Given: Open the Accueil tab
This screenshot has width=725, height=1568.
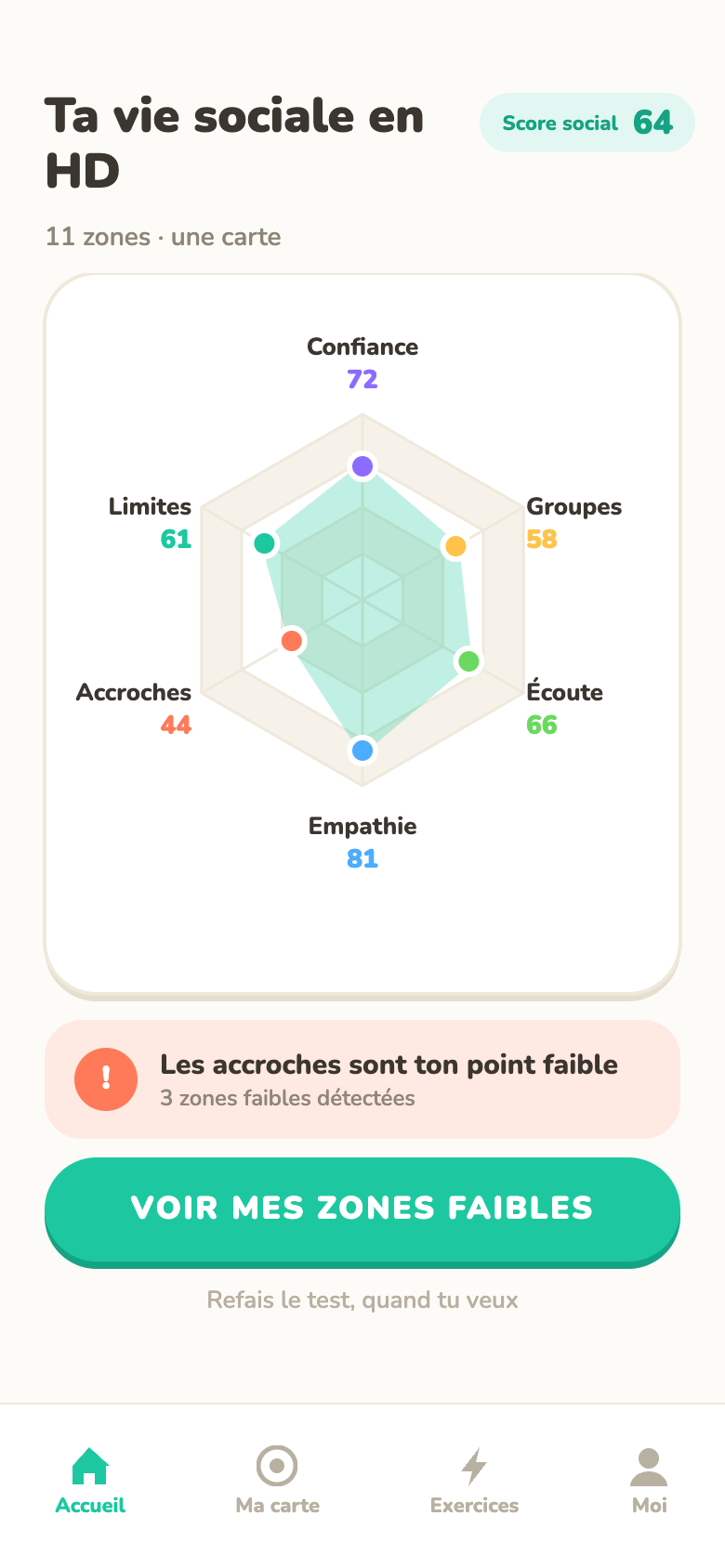Looking at the screenshot, I should coord(90,1482).
